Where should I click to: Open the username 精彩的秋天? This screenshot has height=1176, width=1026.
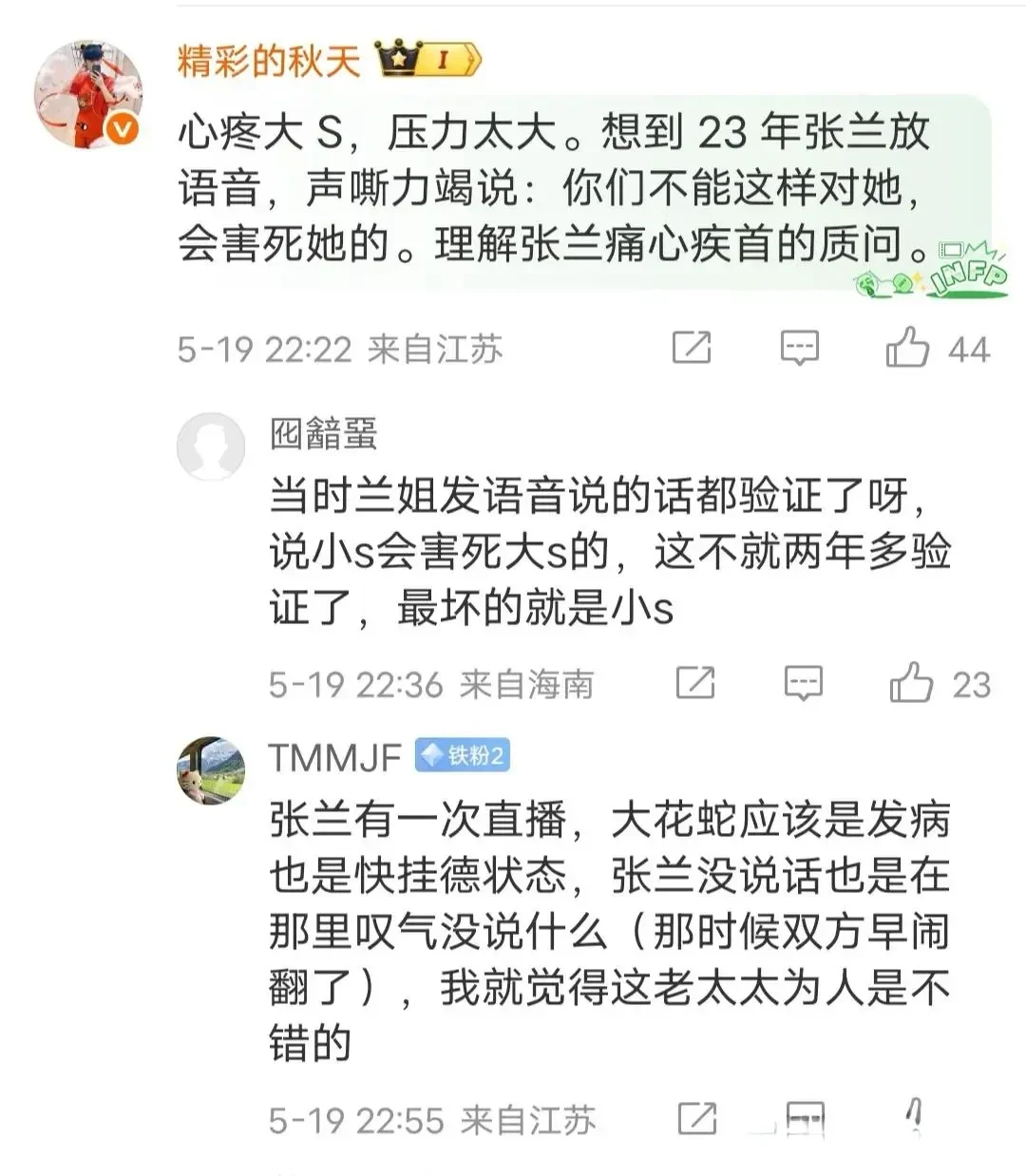[269, 61]
